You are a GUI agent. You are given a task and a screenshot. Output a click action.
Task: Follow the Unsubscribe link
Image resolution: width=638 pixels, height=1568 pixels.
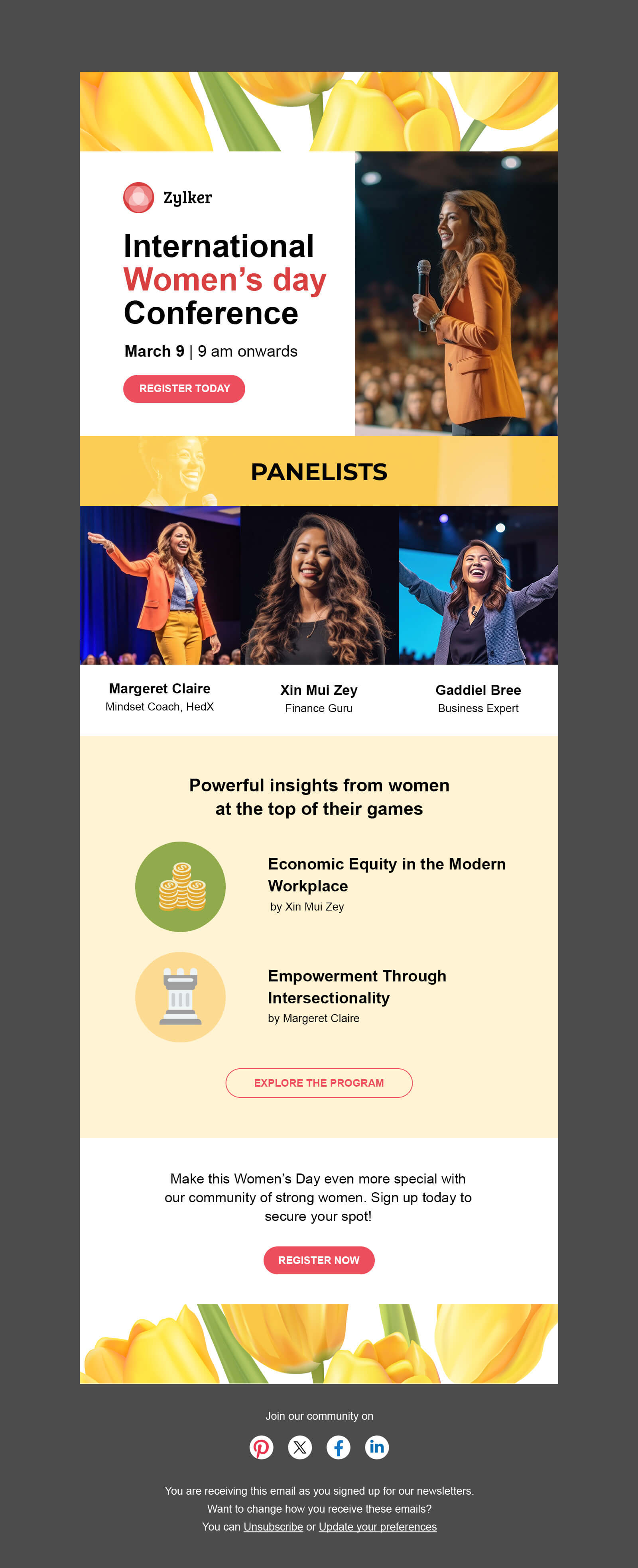coord(273,1526)
